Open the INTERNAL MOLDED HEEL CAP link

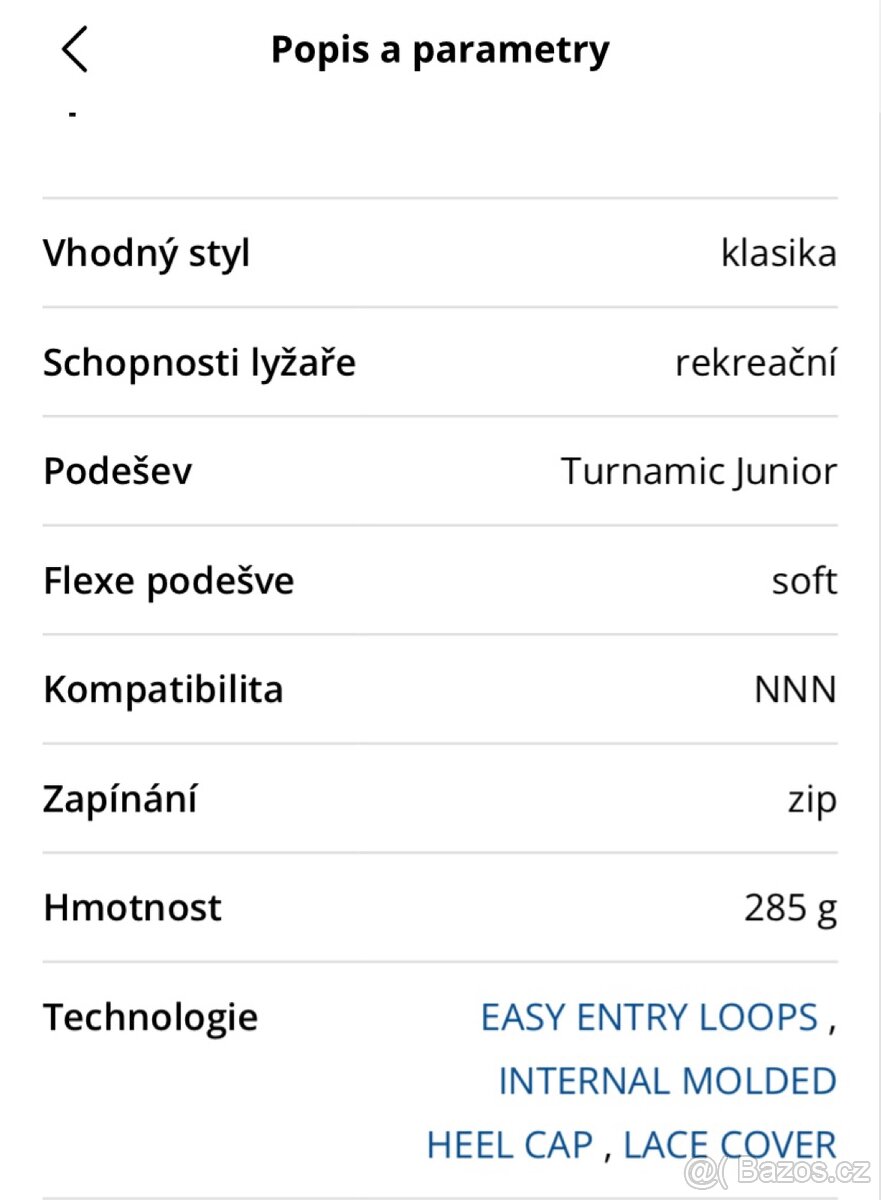click(x=667, y=1081)
